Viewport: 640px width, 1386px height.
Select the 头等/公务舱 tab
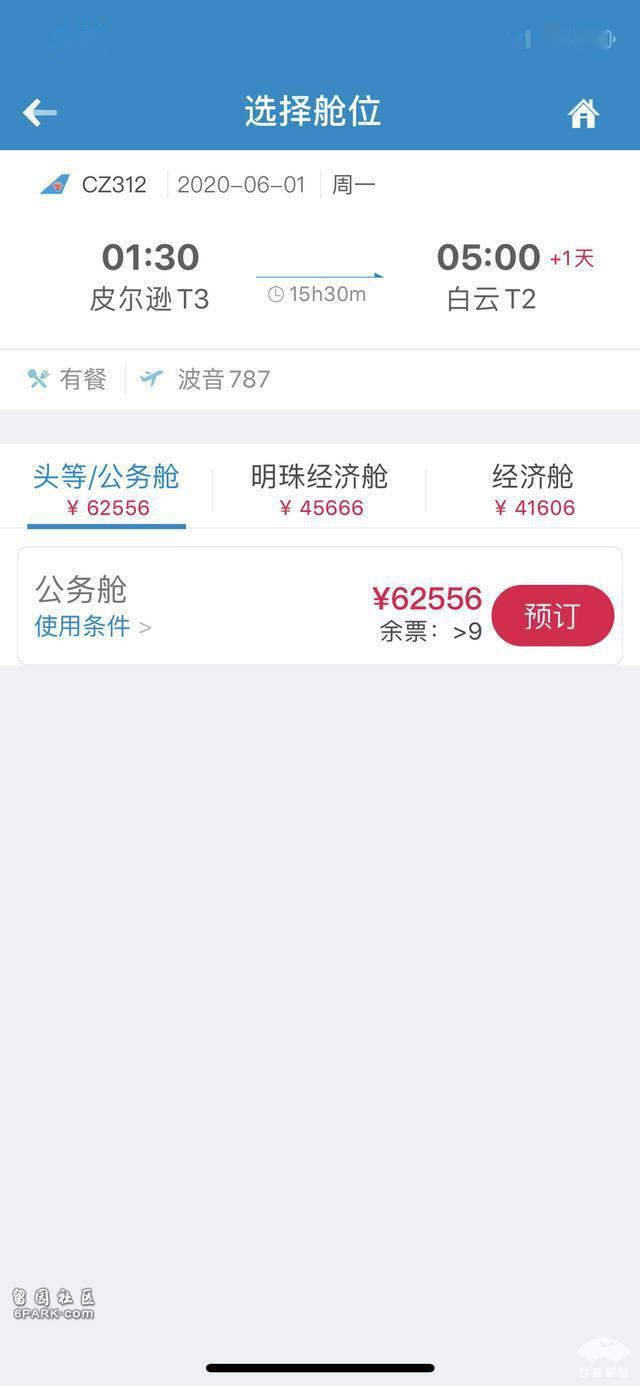point(106,490)
